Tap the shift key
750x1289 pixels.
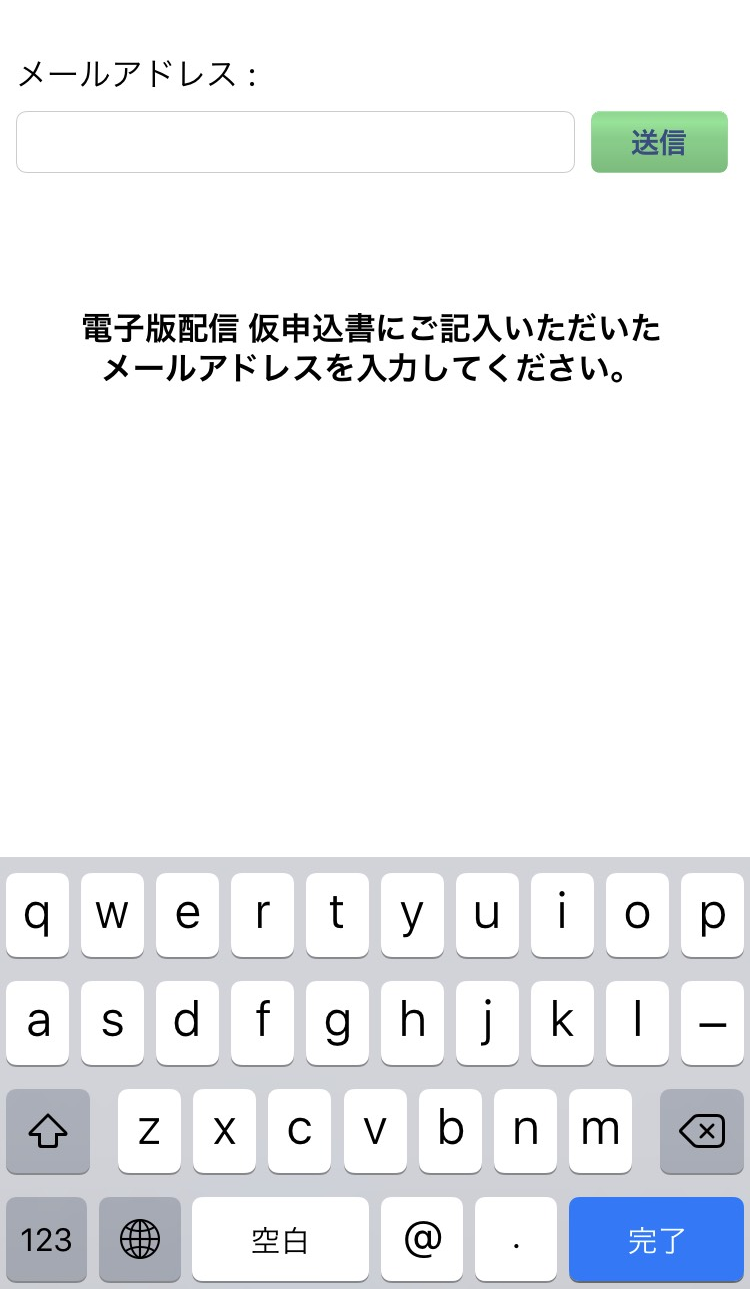click(47, 1131)
